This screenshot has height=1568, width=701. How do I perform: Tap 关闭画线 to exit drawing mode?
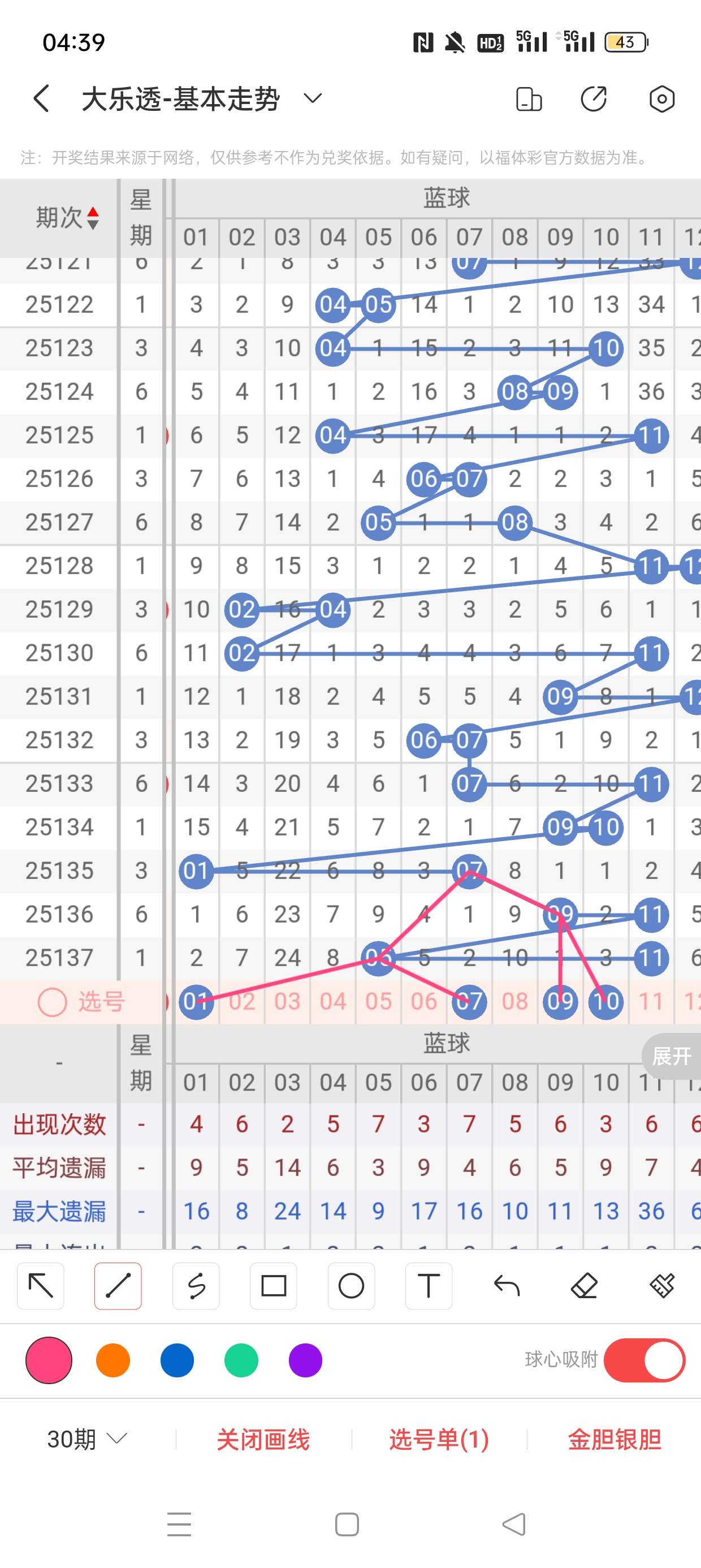point(263,1439)
